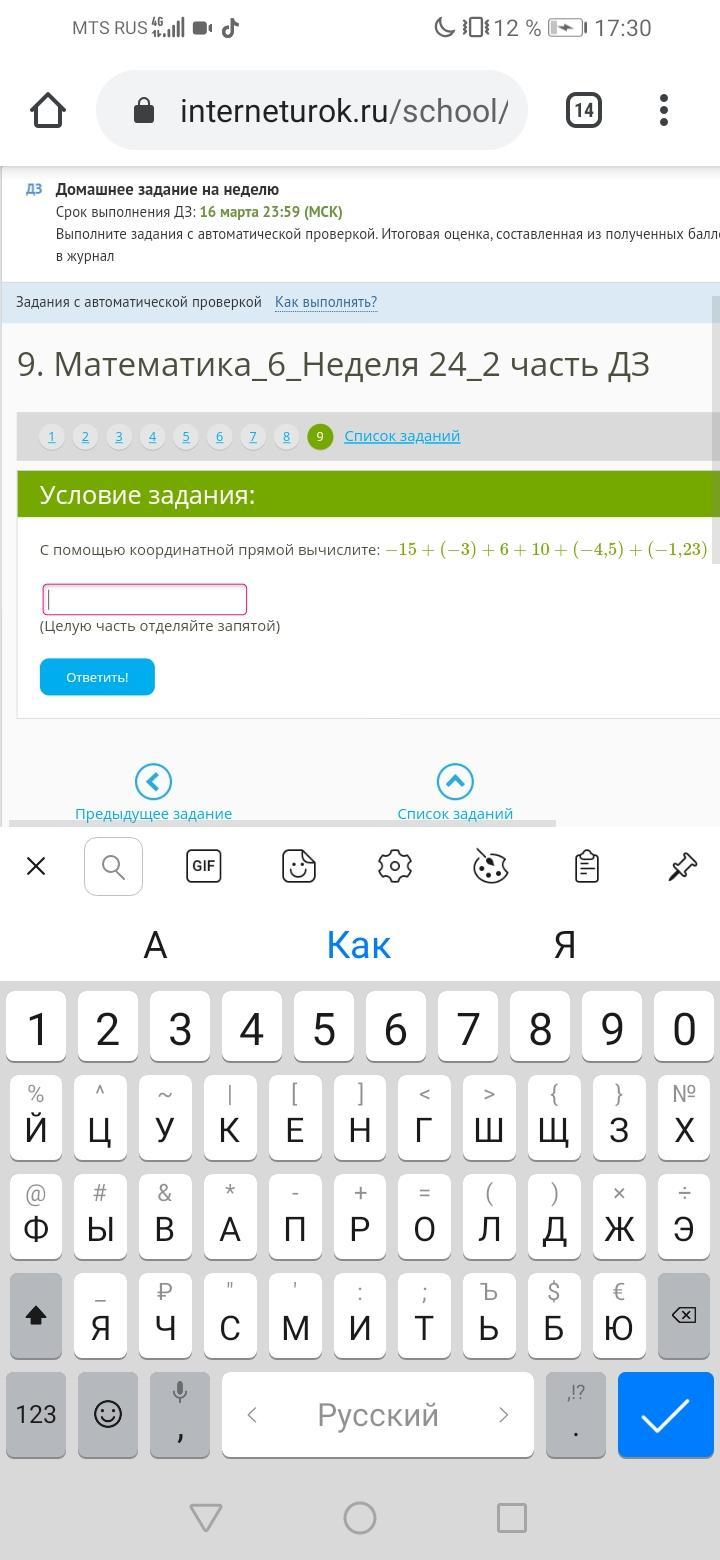This screenshot has height=1560, width=720.
Task: Open the browser tab switcher showing 14
Action: [x=584, y=110]
